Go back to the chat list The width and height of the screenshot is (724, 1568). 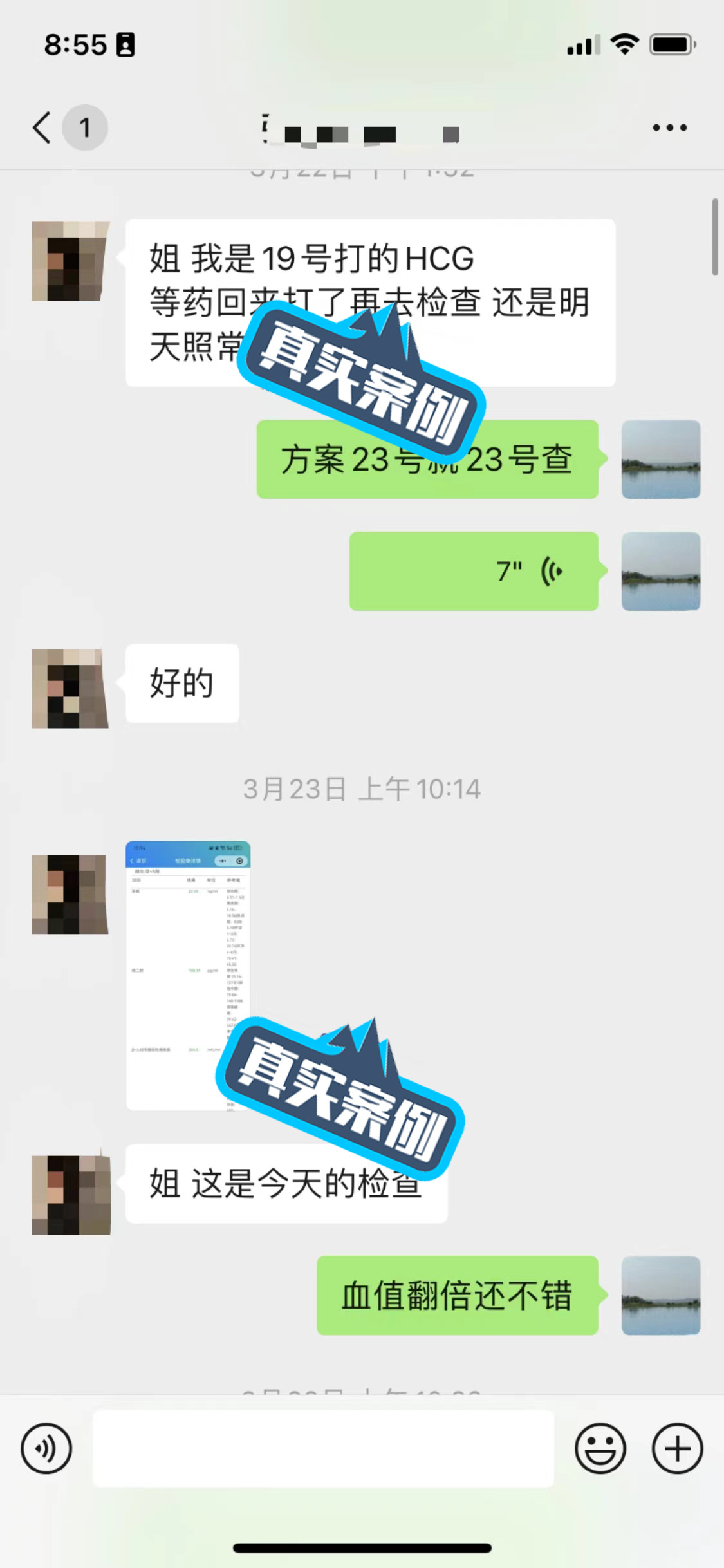[42, 127]
